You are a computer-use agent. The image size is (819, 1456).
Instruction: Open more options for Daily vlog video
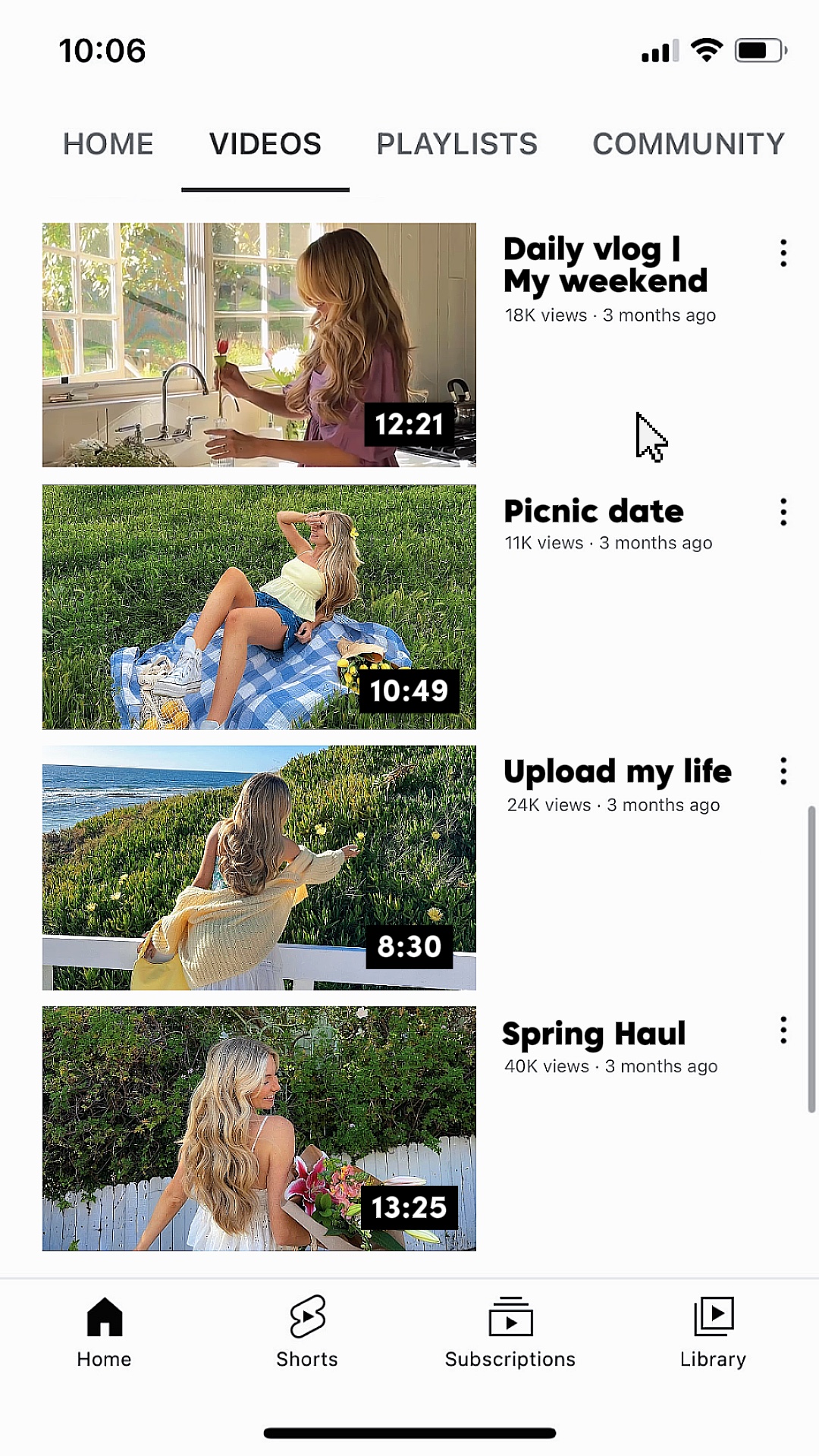[x=783, y=253]
